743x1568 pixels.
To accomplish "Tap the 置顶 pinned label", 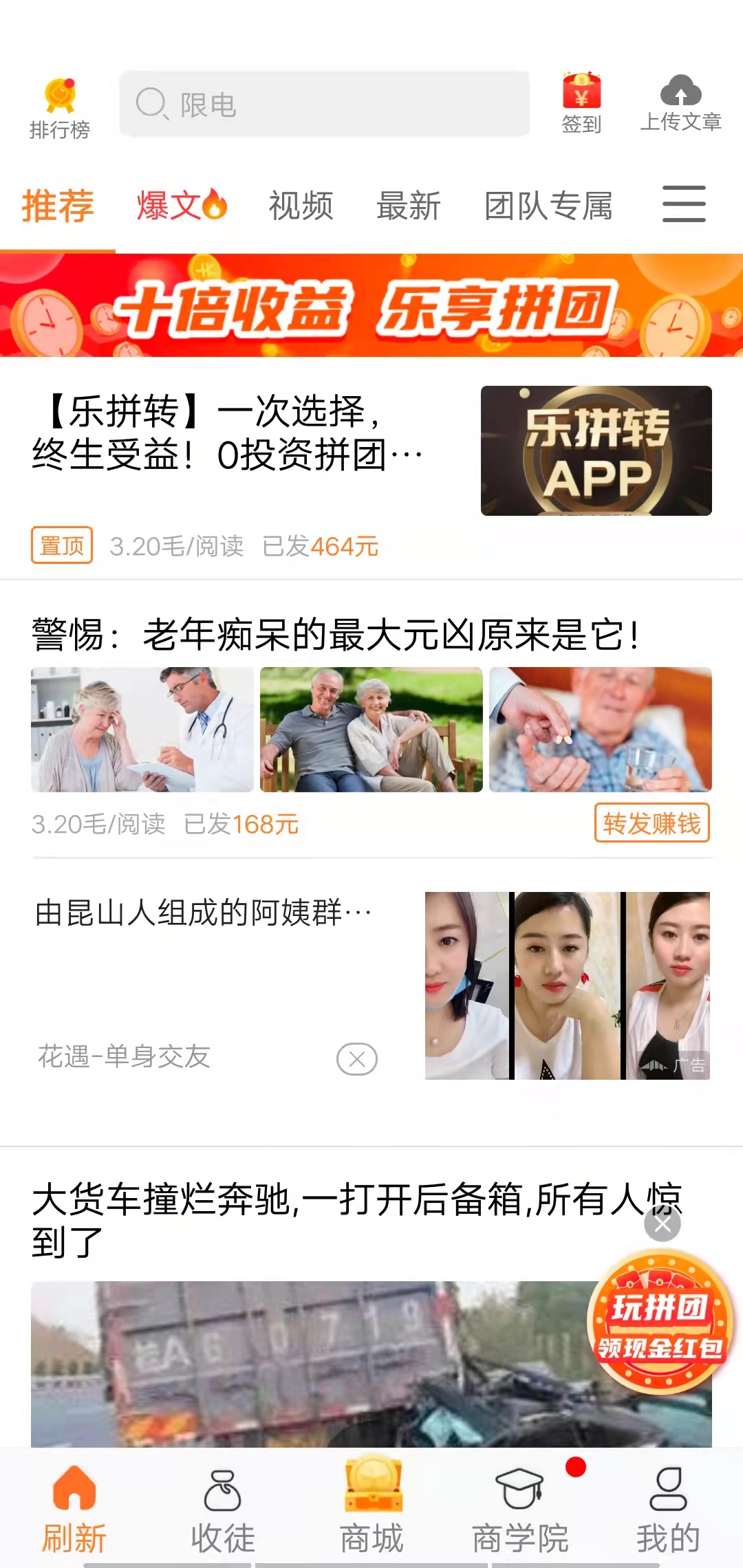I will pyautogui.click(x=61, y=545).
